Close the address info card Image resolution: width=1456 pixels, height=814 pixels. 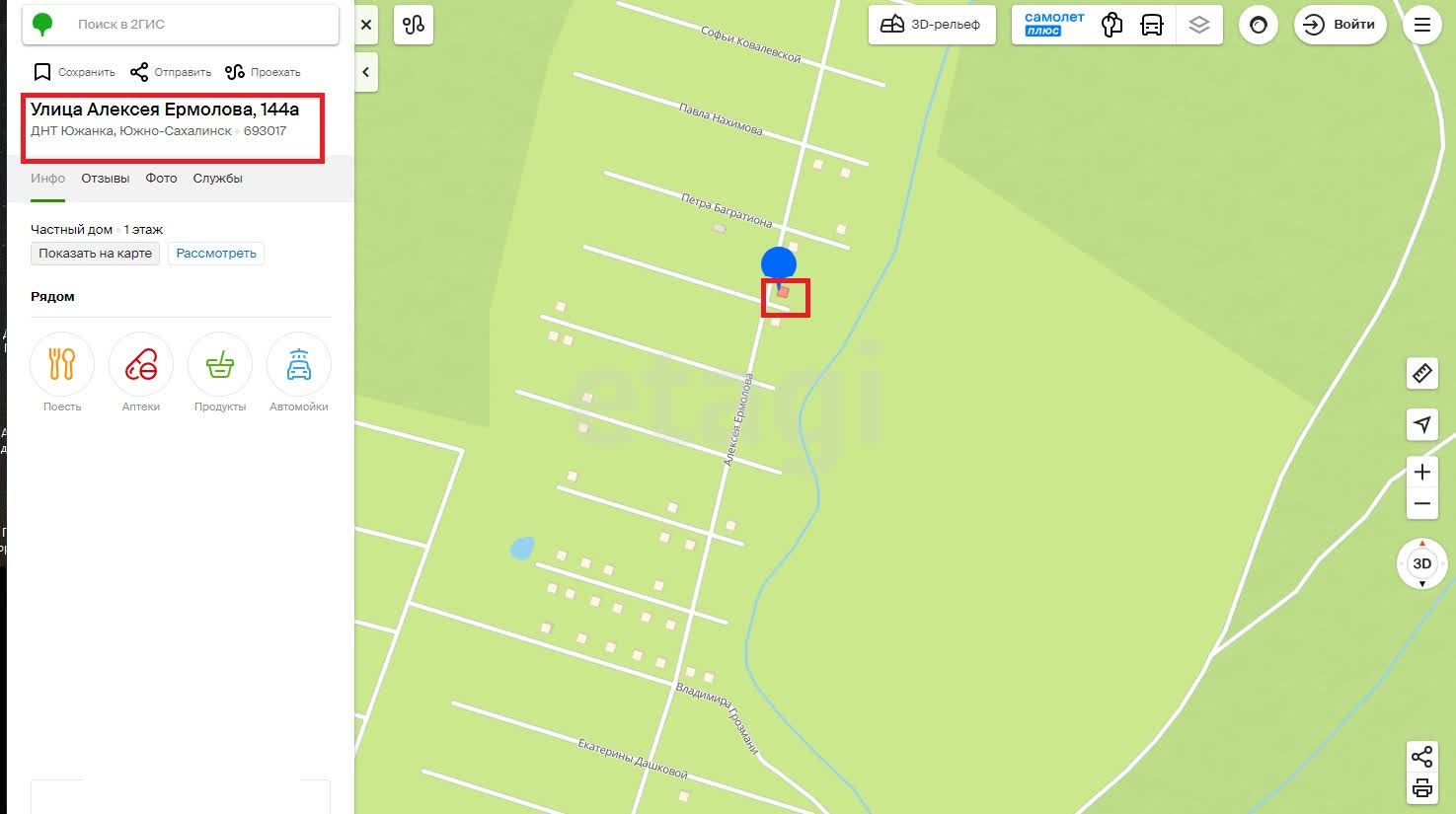366,25
